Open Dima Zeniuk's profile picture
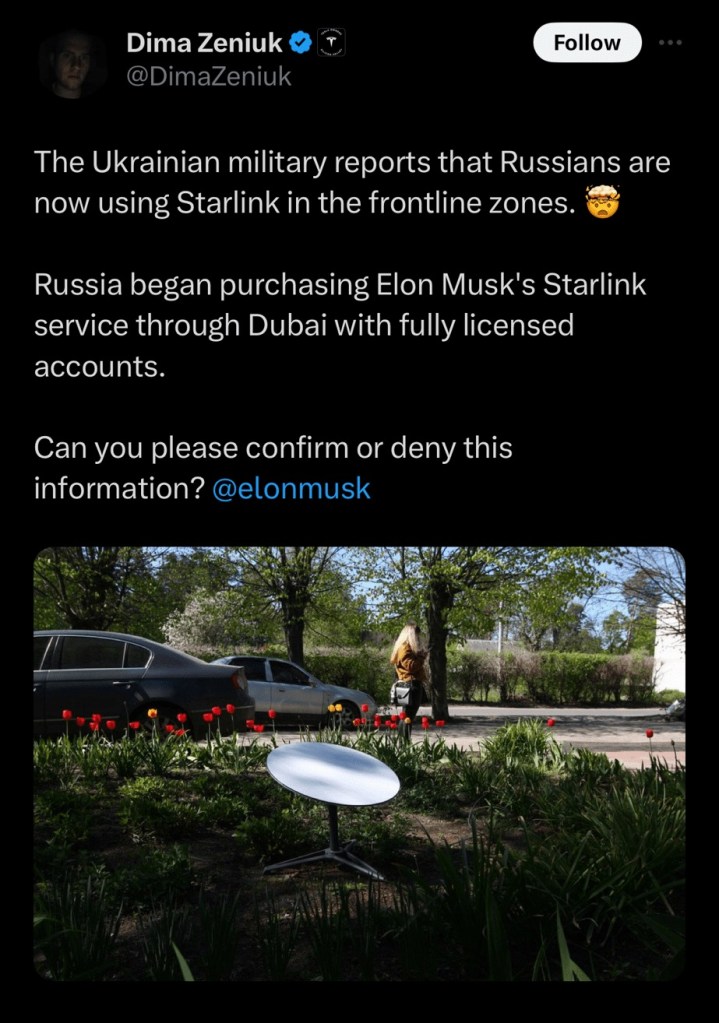 (x=71, y=63)
